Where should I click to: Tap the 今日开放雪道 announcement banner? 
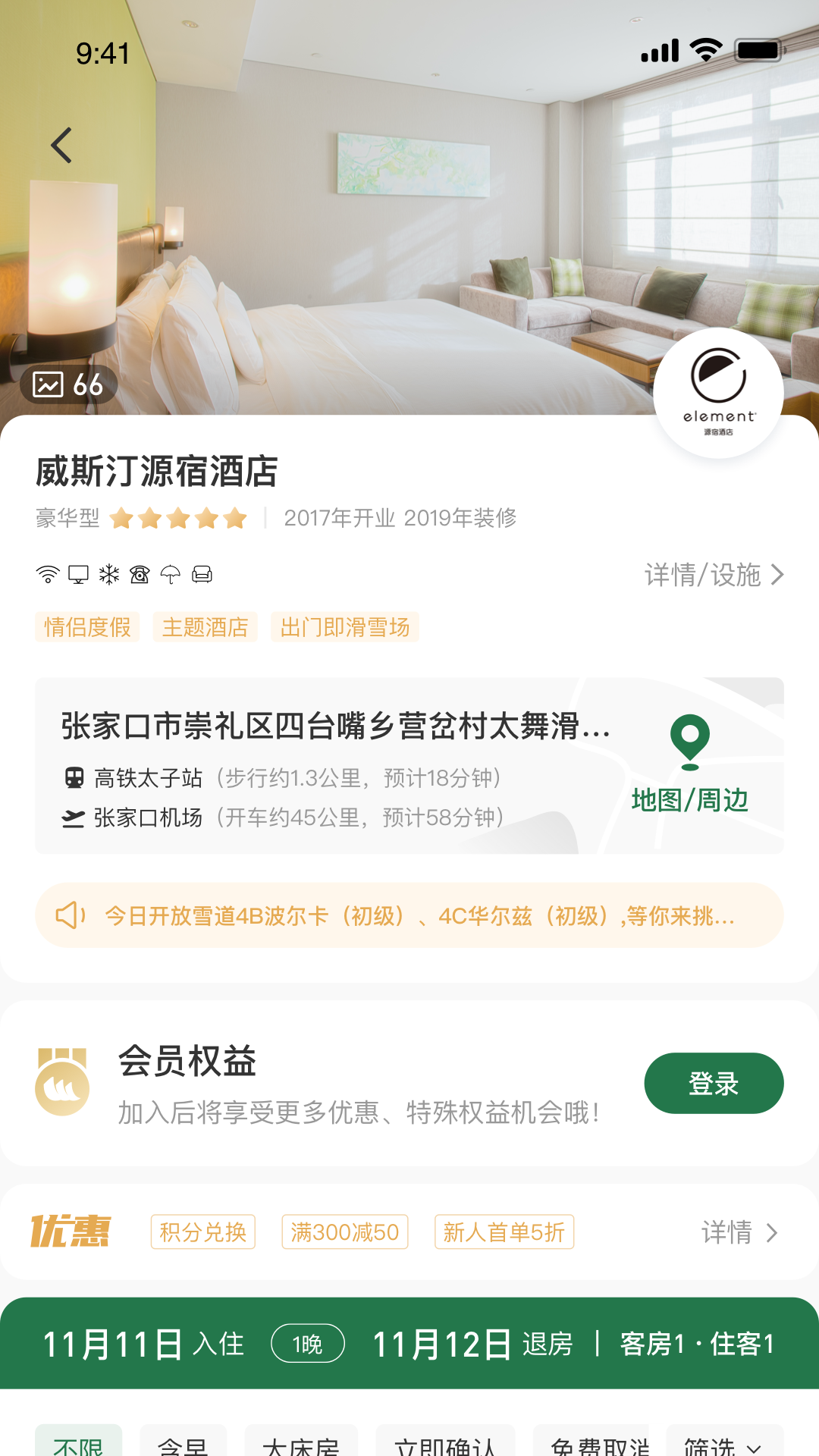[x=409, y=915]
